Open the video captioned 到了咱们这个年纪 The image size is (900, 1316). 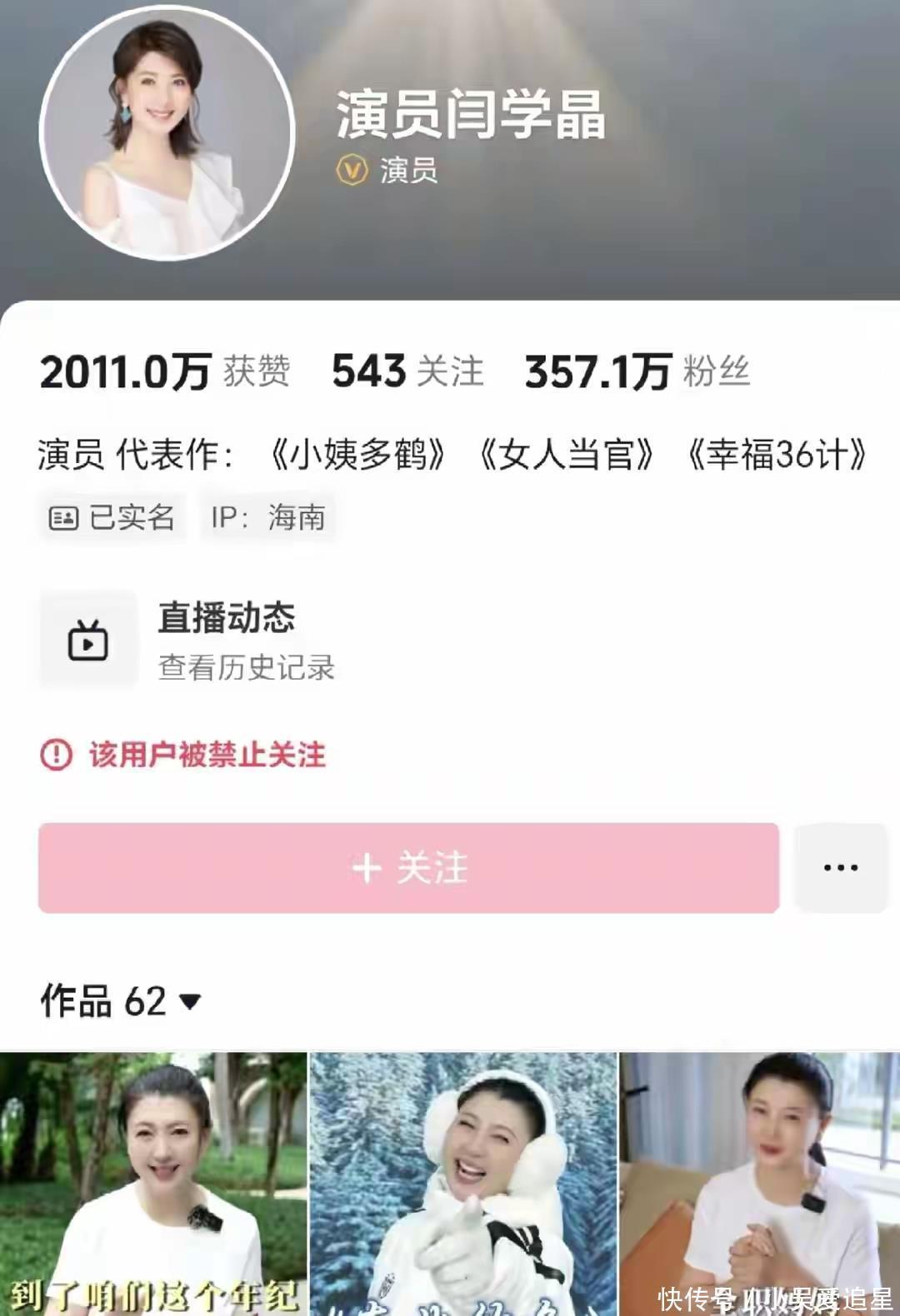[153, 1183]
